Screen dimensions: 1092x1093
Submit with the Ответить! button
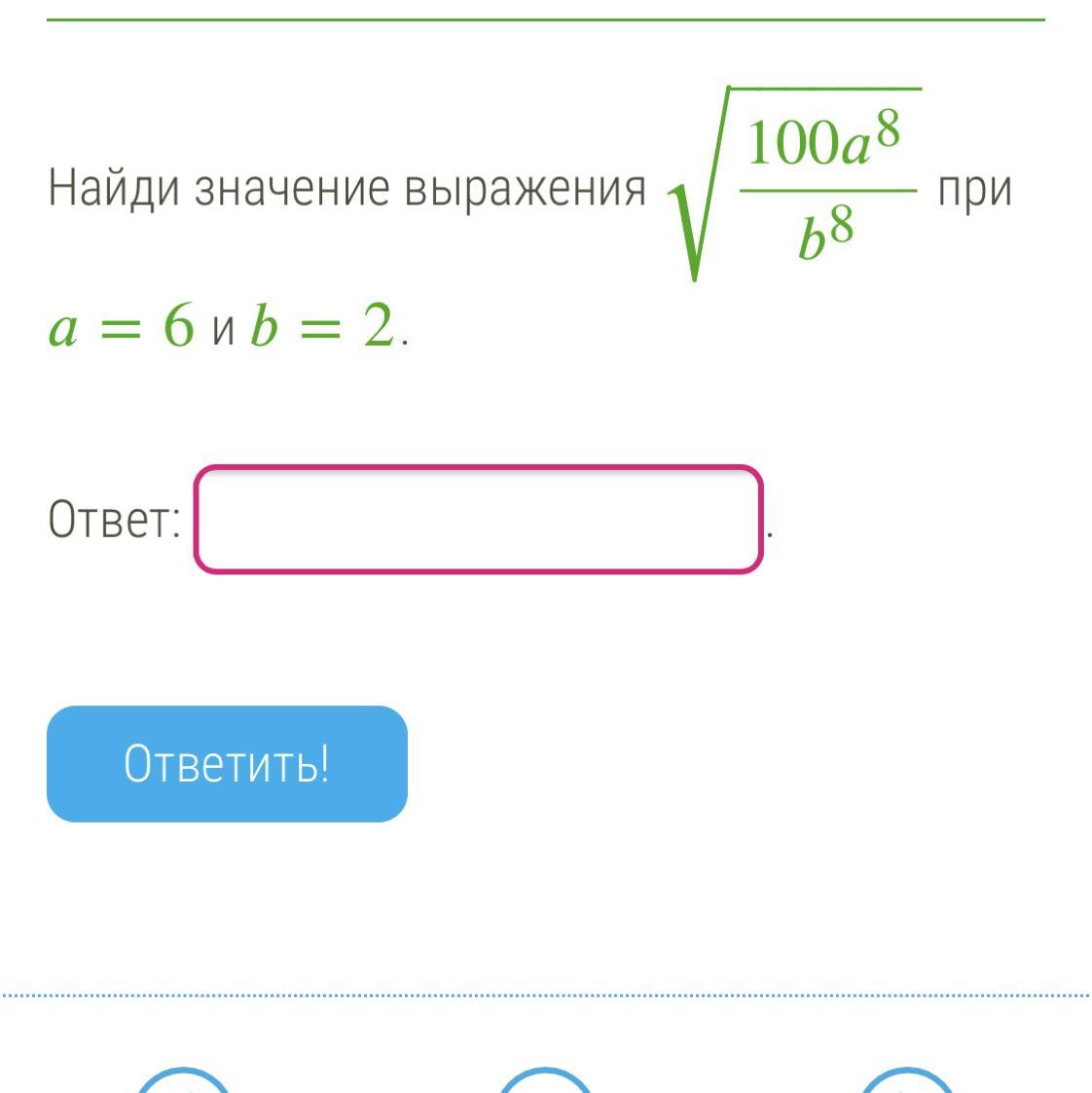coord(227,764)
